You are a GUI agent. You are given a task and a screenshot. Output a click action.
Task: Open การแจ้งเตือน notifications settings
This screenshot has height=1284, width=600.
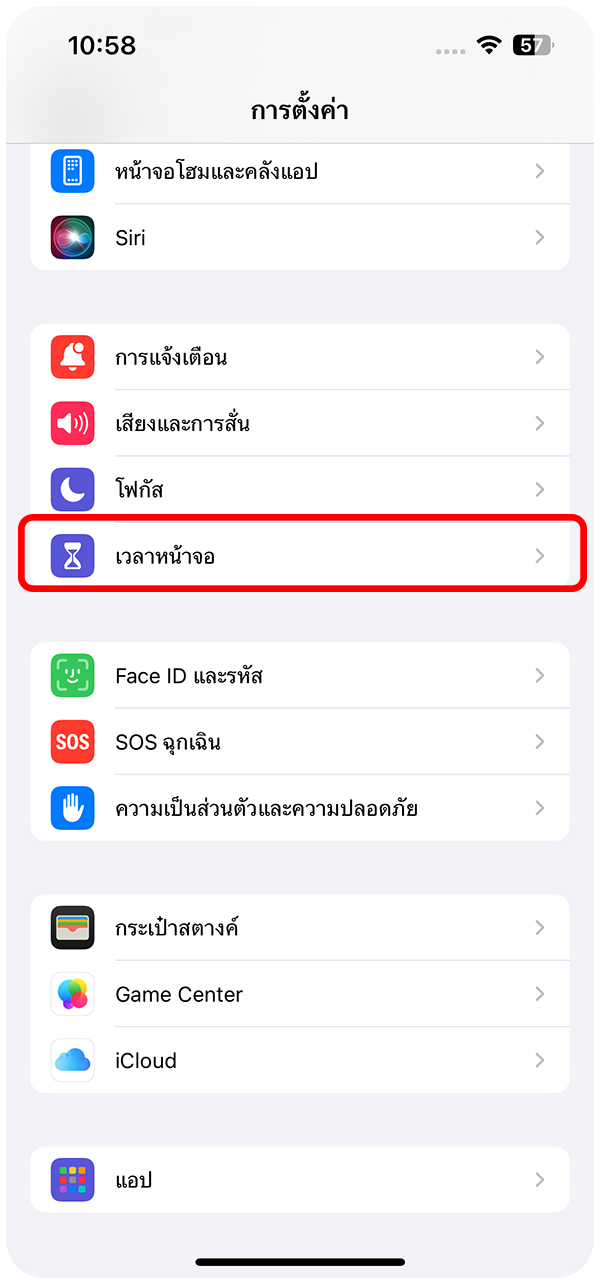(x=300, y=357)
